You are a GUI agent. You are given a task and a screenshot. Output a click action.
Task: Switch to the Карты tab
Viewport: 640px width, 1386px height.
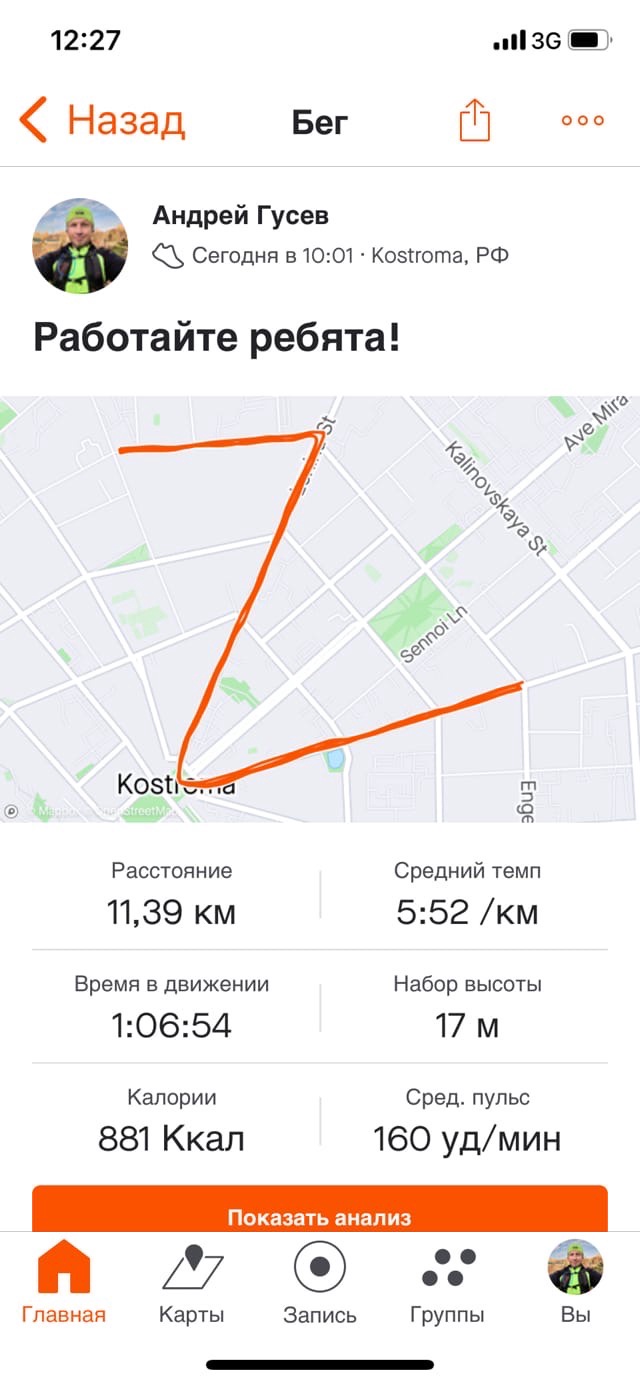click(x=192, y=1281)
